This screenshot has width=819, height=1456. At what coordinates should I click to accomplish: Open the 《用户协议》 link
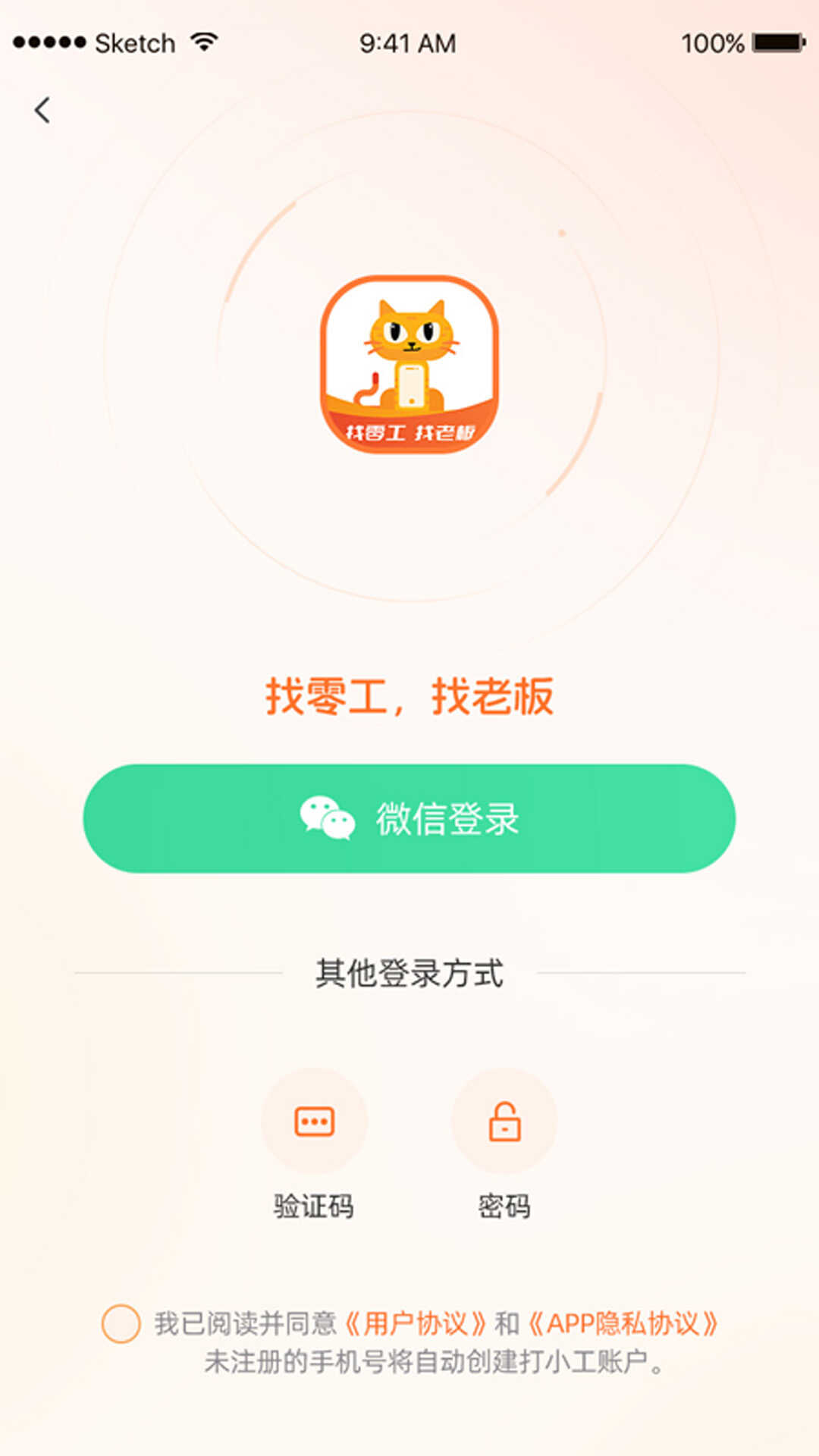coord(415,1324)
